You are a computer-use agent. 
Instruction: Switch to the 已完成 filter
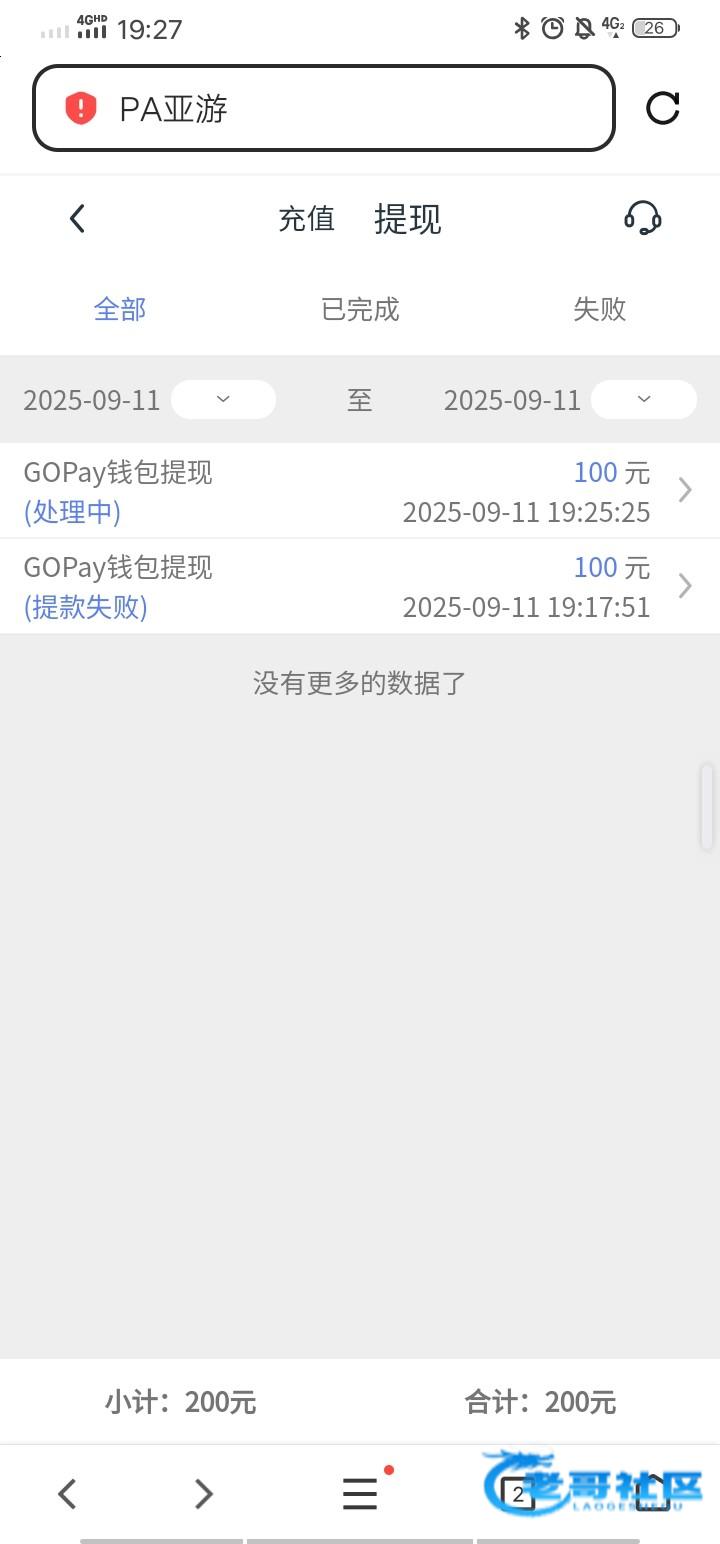[360, 309]
